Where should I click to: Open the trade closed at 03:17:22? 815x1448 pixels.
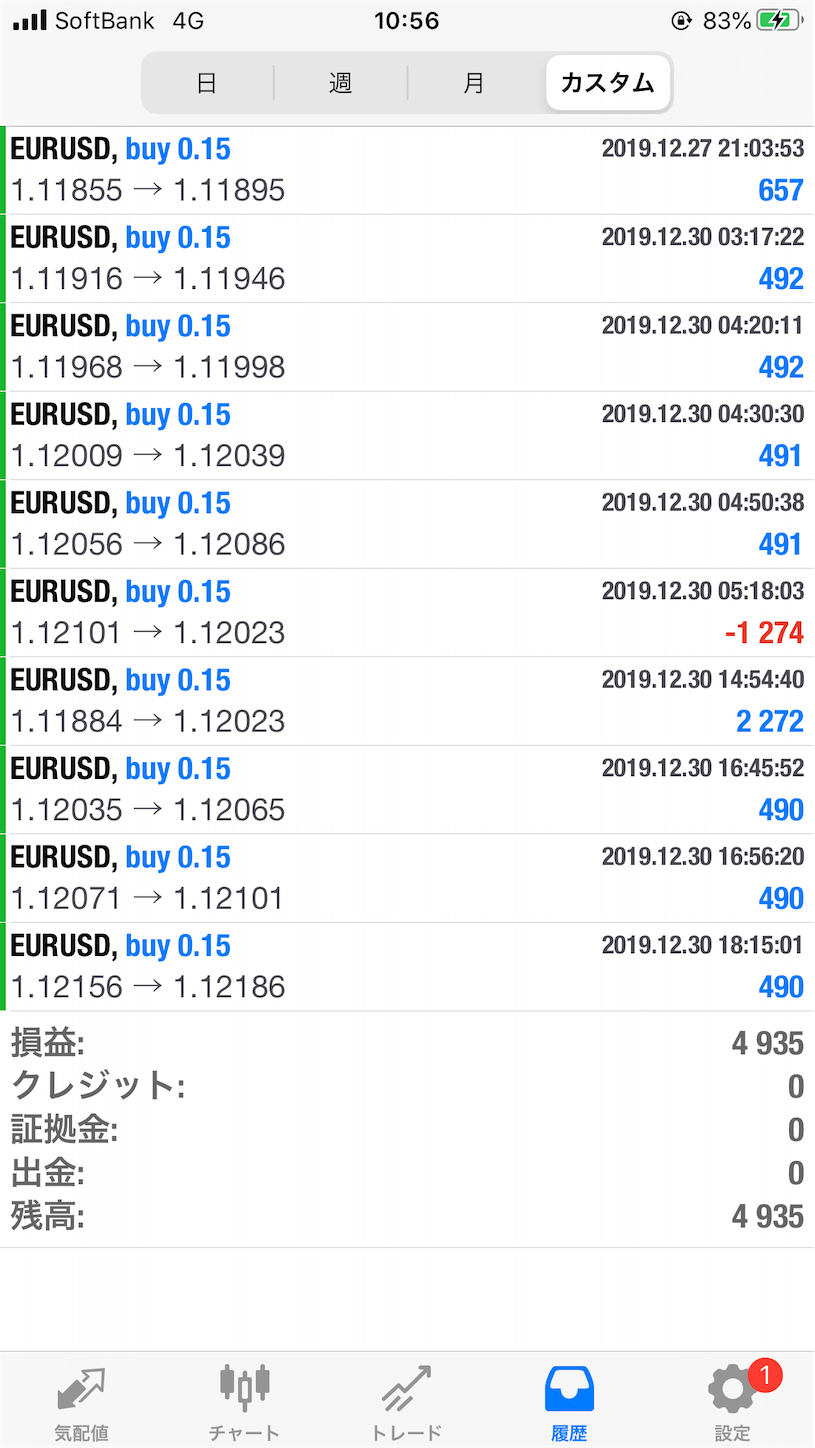[407, 259]
